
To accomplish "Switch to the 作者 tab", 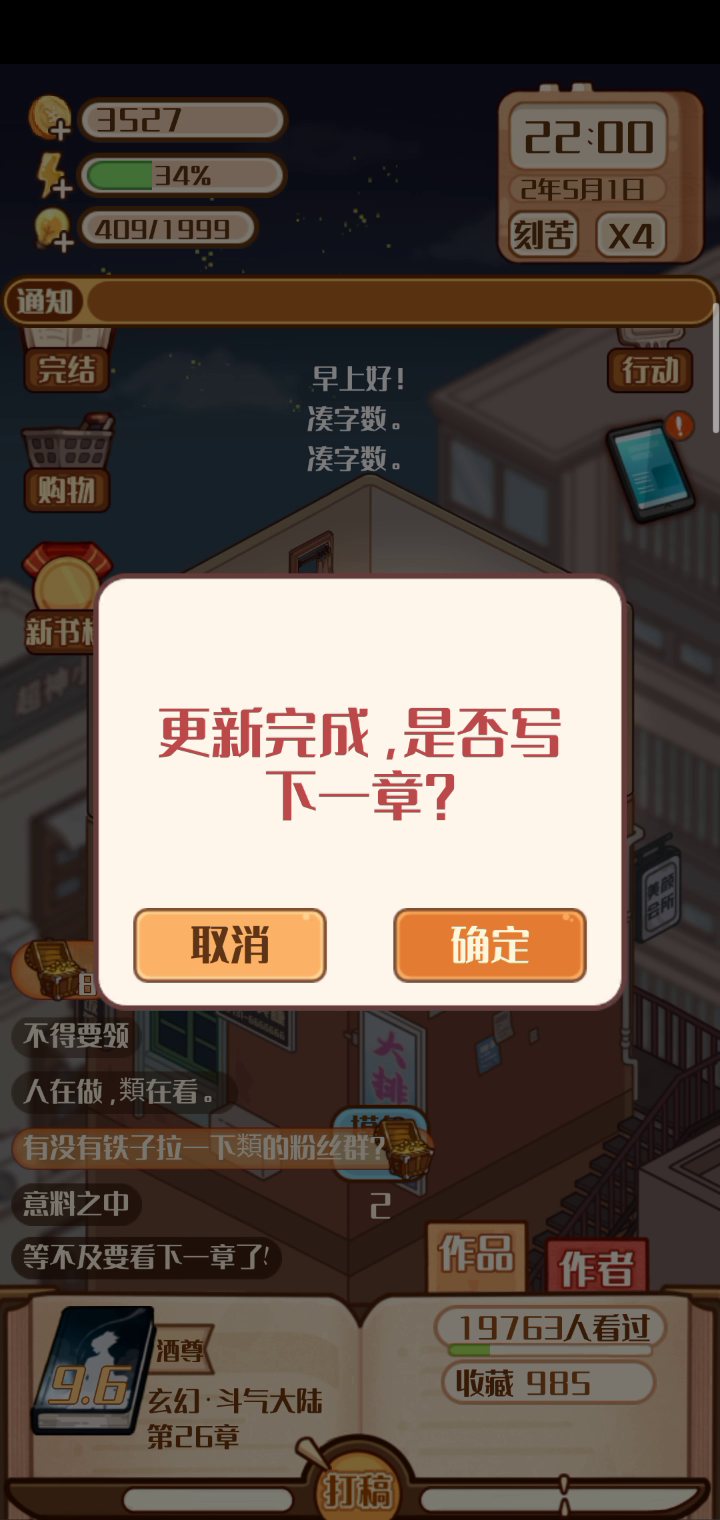I will click(596, 1268).
